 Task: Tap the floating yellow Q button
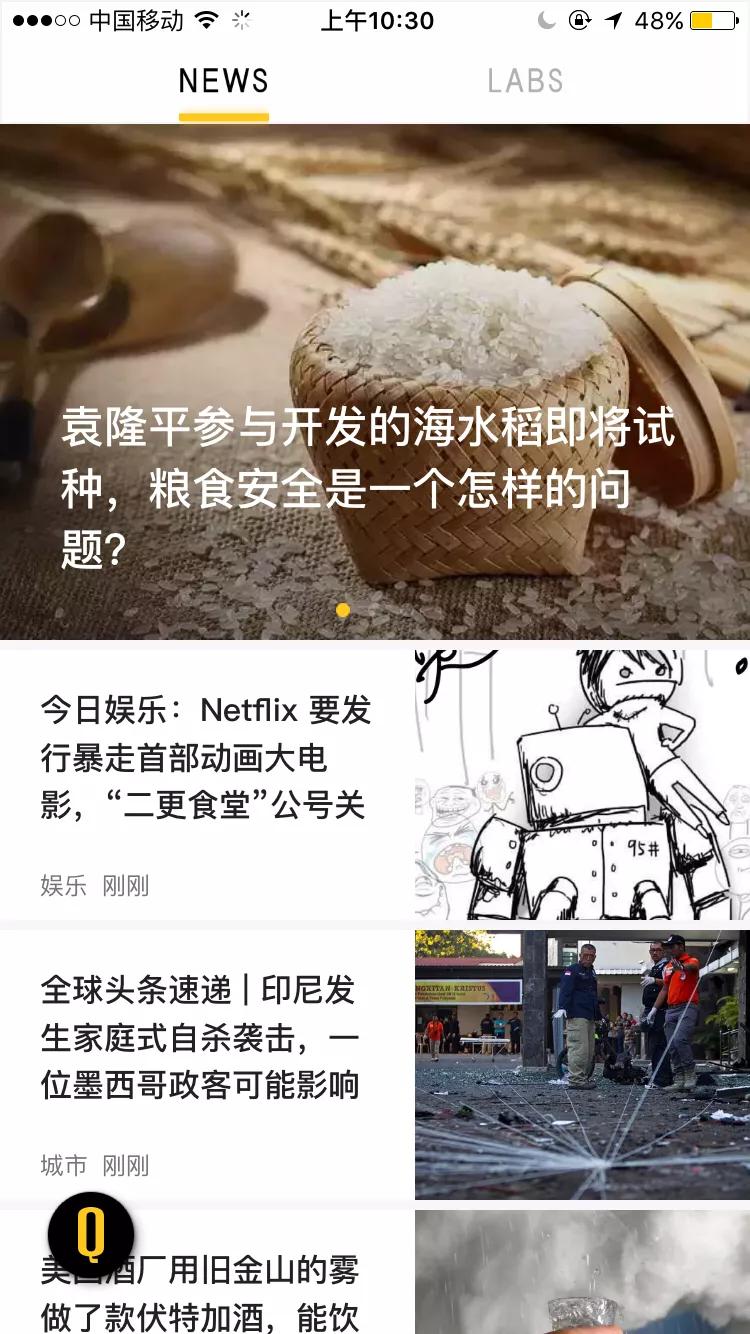tap(91, 1235)
